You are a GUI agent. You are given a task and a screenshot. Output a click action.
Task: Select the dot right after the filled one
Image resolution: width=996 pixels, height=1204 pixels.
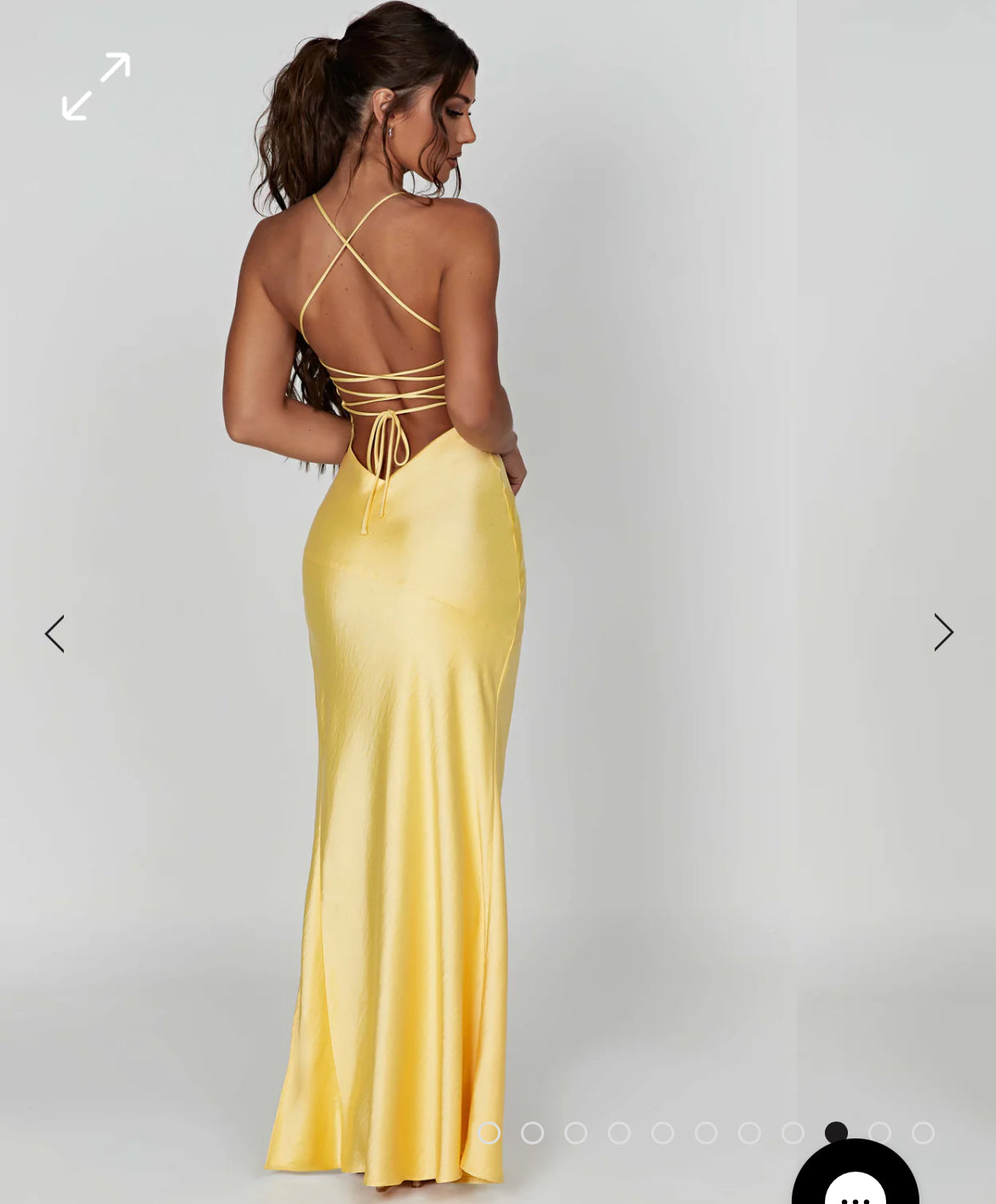coord(879,1133)
